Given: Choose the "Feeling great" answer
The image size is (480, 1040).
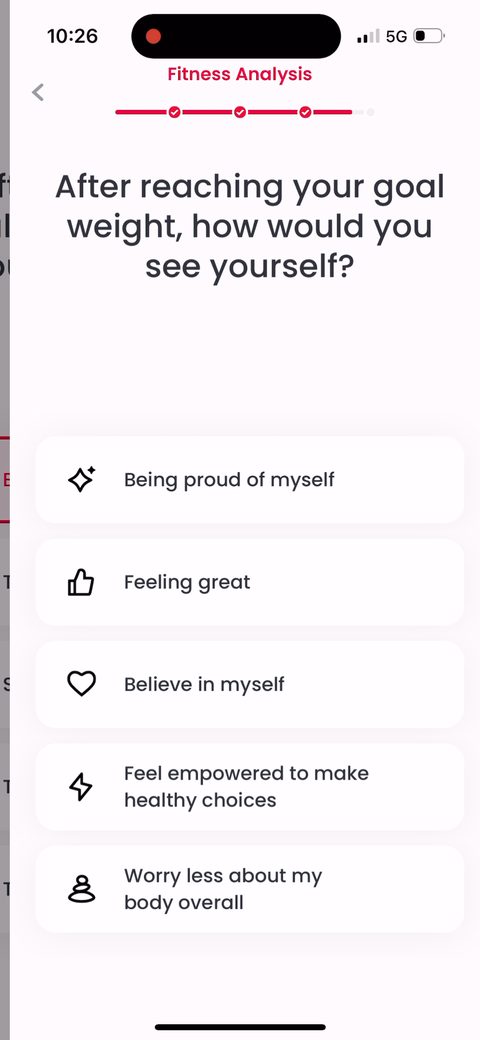Looking at the screenshot, I should click(249, 582).
